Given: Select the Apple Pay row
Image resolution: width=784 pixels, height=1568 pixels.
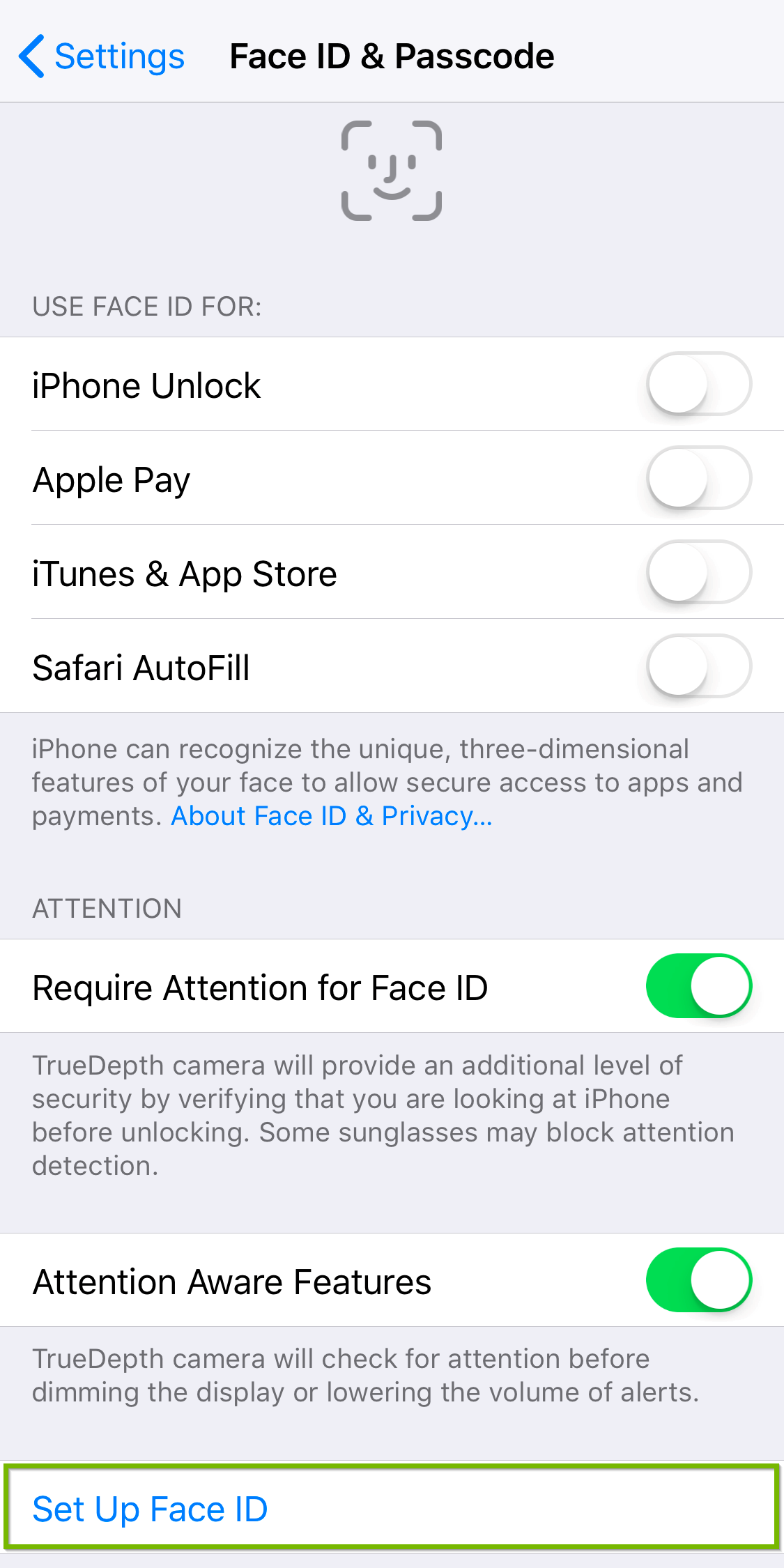Looking at the screenshot, I should point(110,479).
